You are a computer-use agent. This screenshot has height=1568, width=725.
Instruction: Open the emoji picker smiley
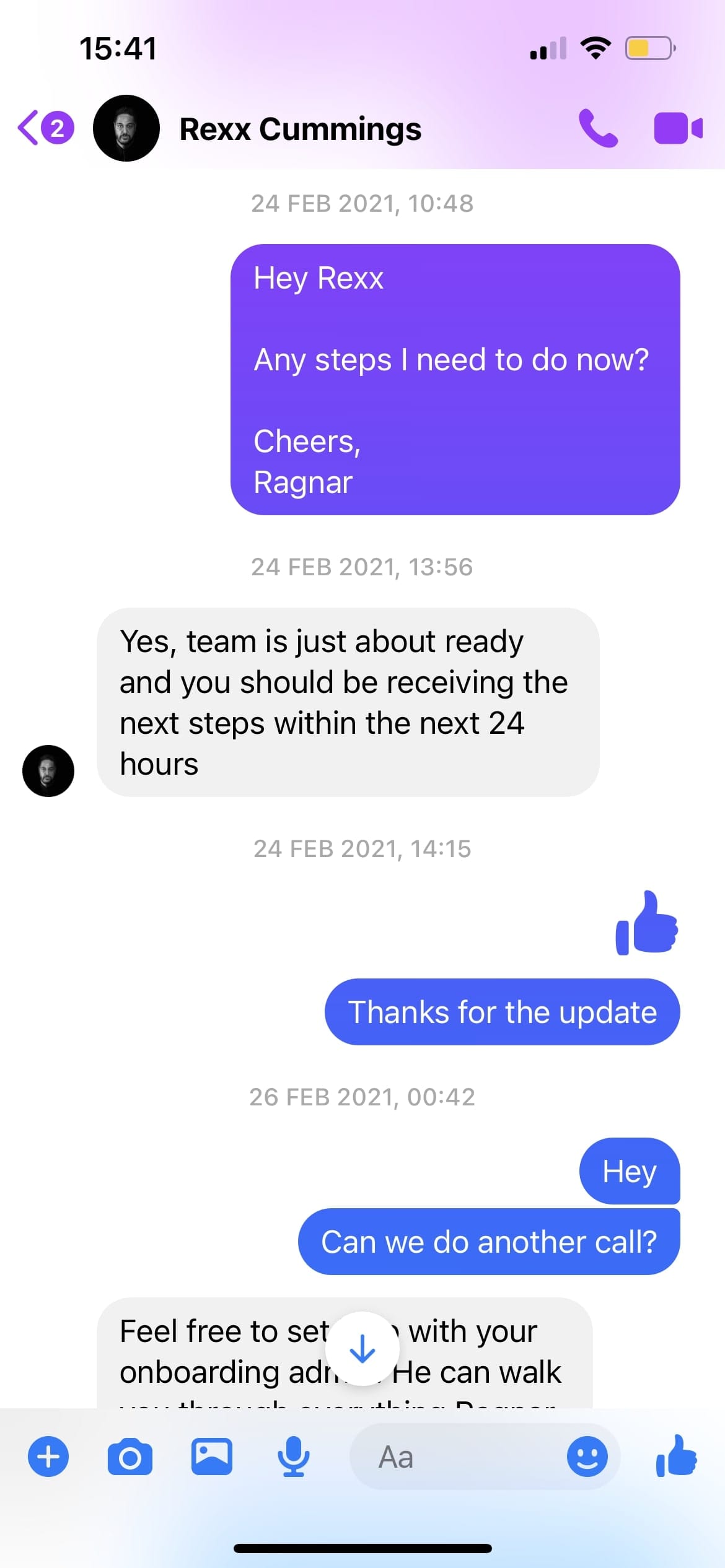pyautogui.click(x=587, y=1457)
